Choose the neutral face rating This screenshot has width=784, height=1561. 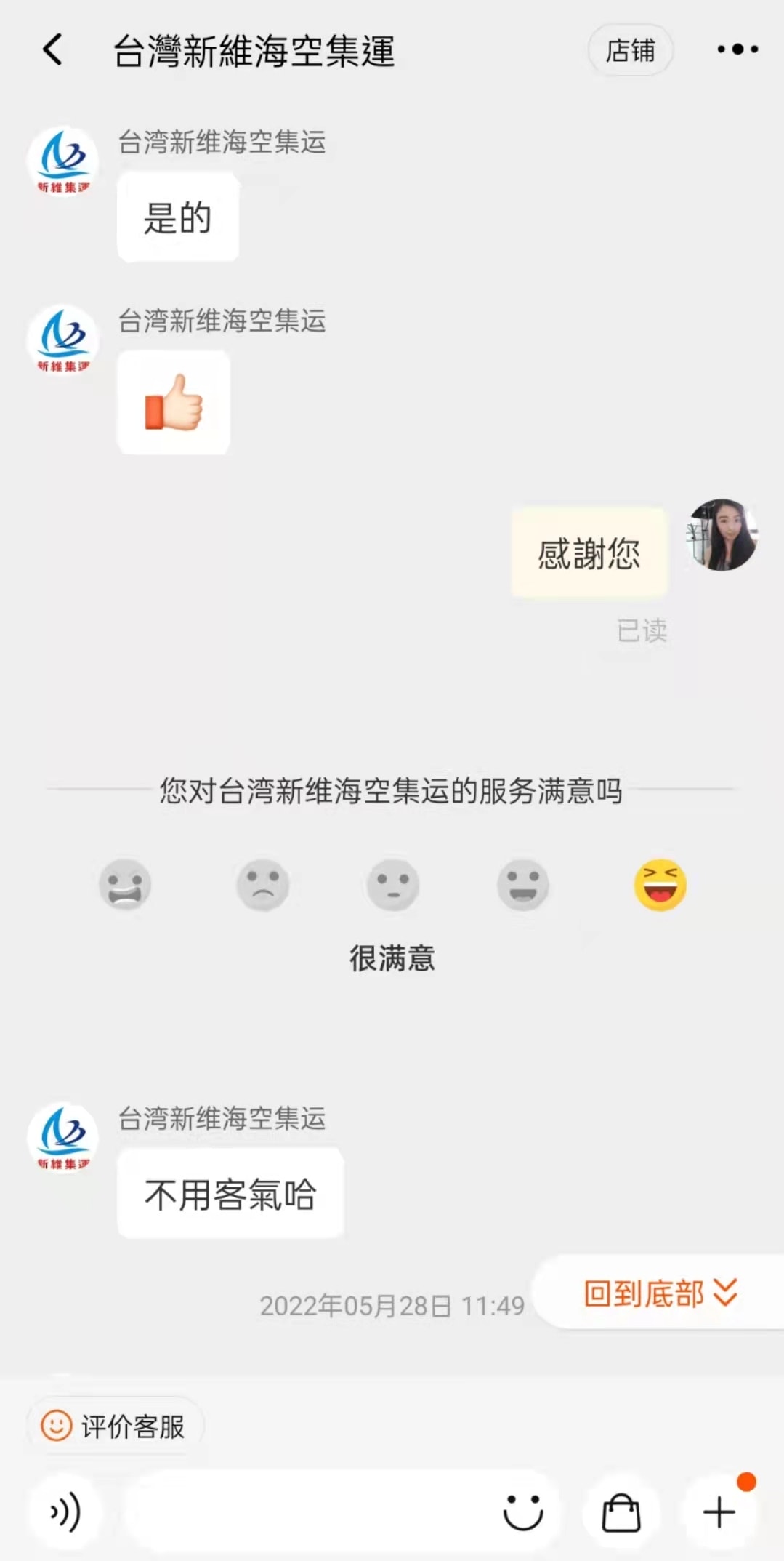[393, 885]
